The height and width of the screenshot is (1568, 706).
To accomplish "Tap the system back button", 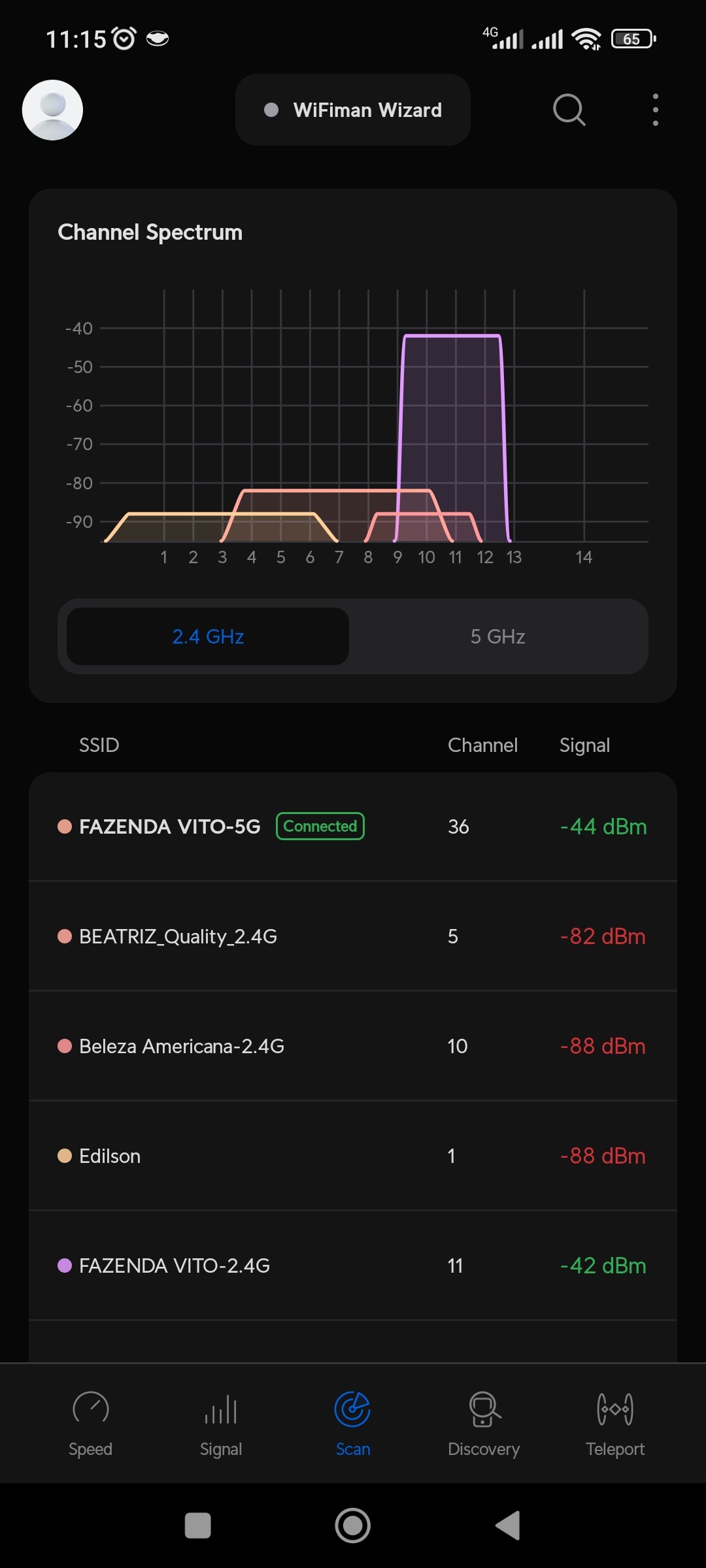I will (x=508, y=1526).
